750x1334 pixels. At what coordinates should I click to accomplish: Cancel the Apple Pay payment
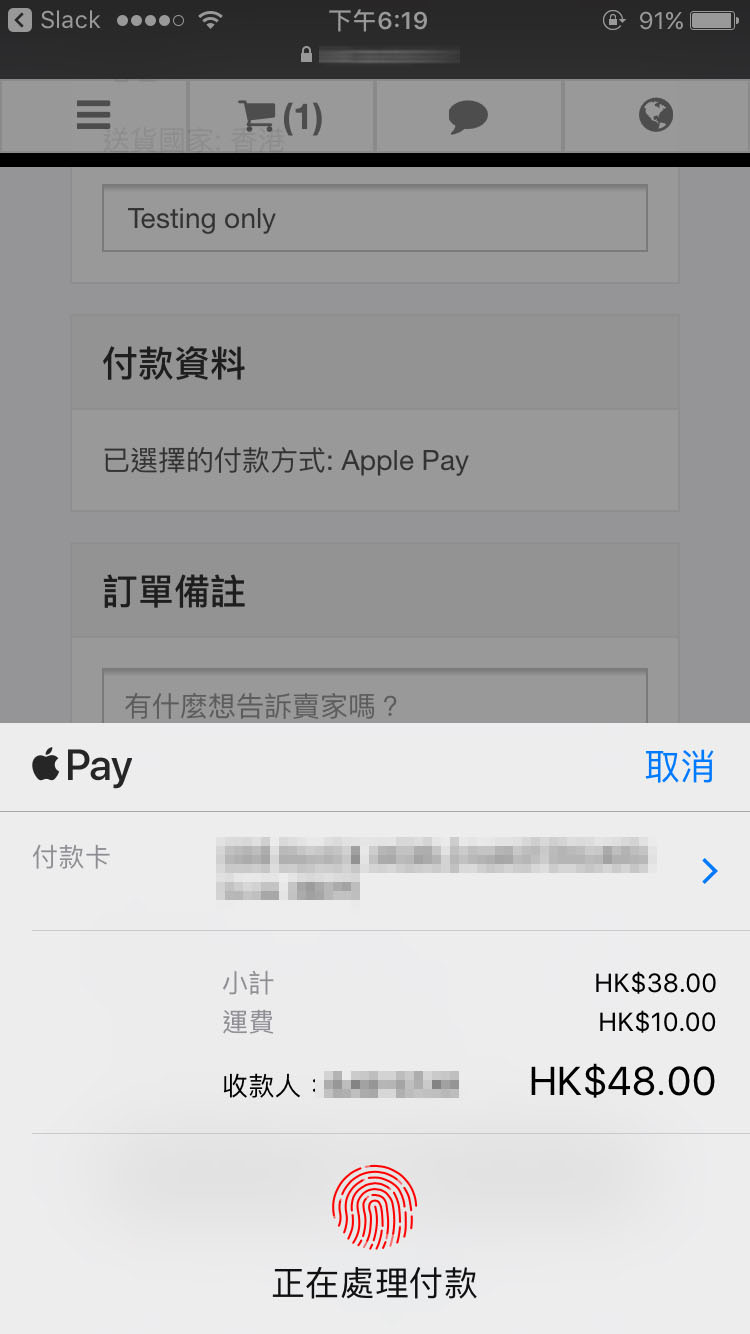pos(679,767)
